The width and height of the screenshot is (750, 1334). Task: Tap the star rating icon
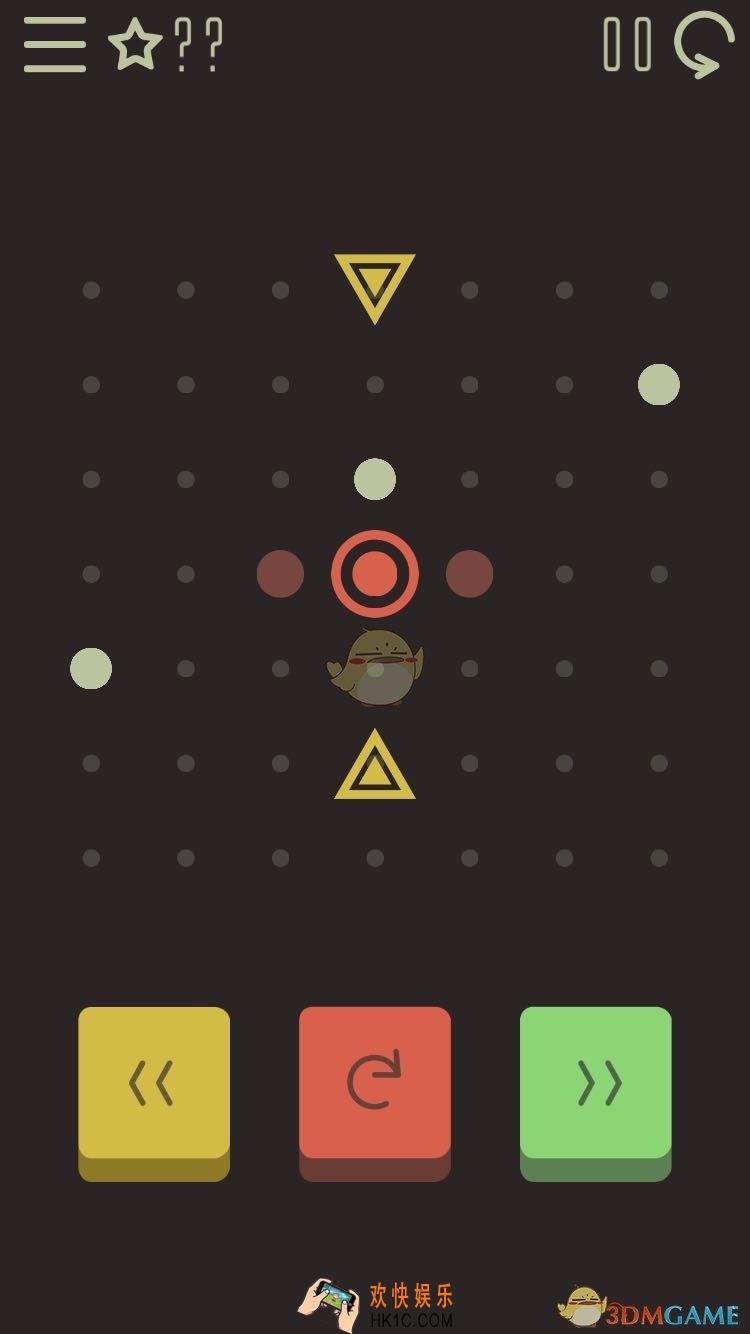[x=135, y=46]
